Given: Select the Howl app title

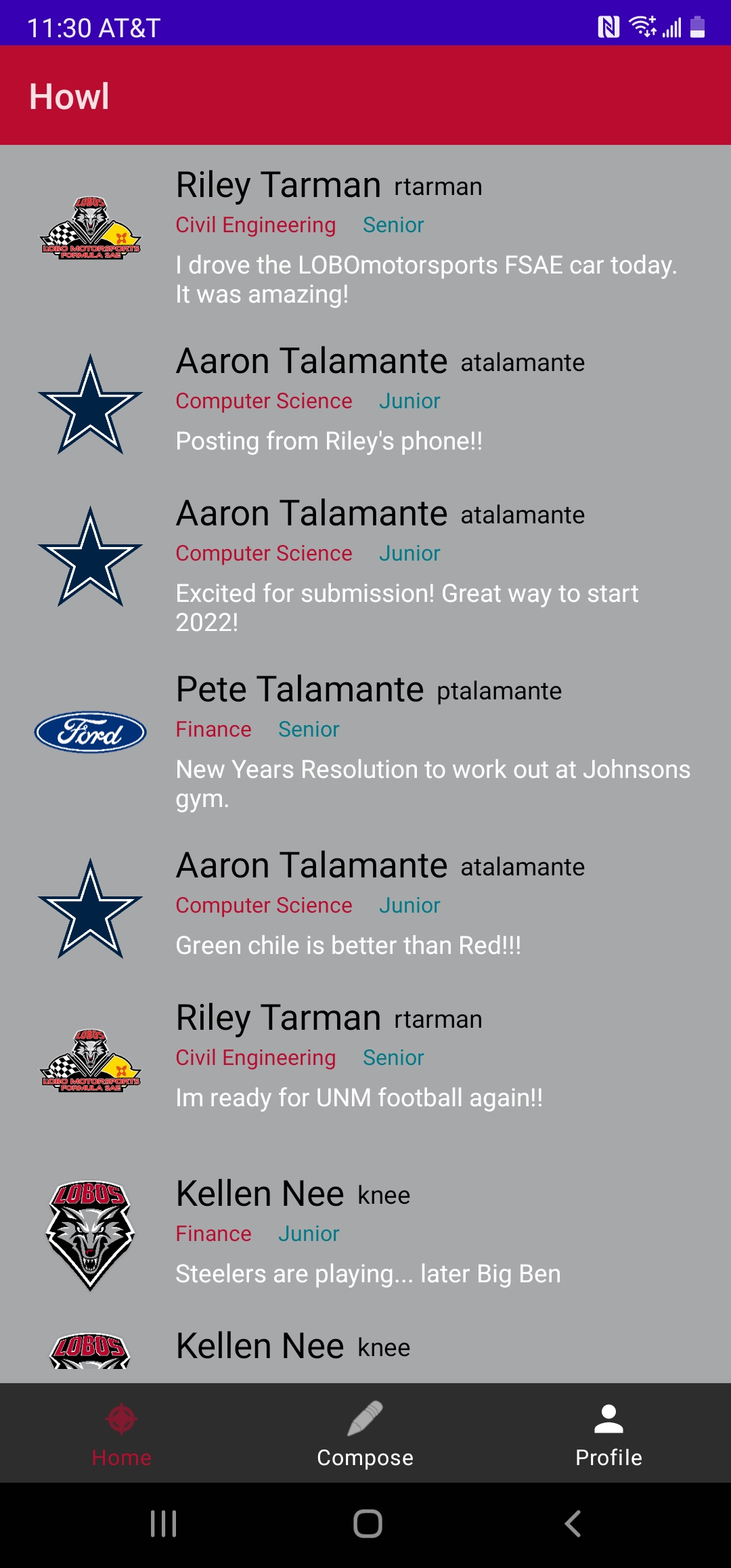Looking at the screenshot, I should [x=69, y=95].
